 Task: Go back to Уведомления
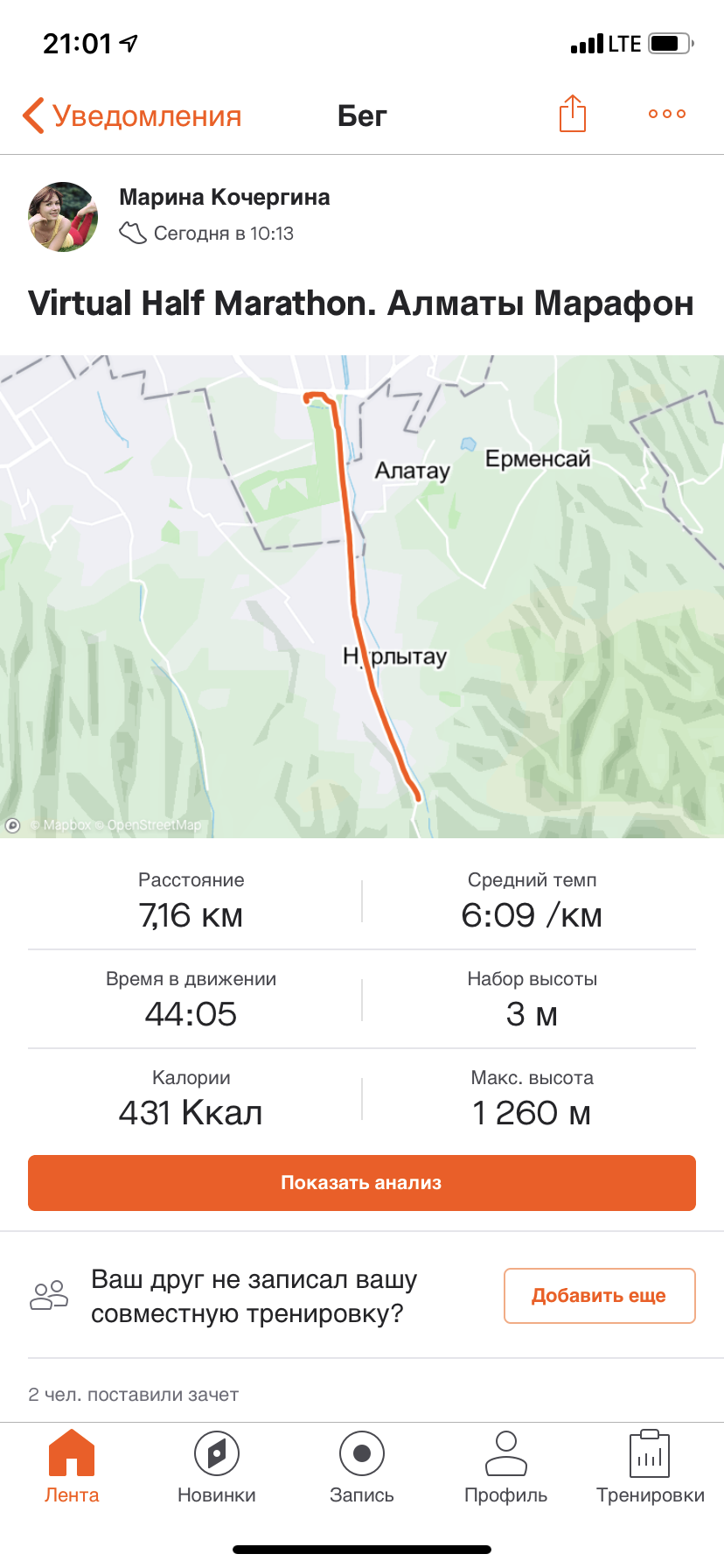pos(131,115)
